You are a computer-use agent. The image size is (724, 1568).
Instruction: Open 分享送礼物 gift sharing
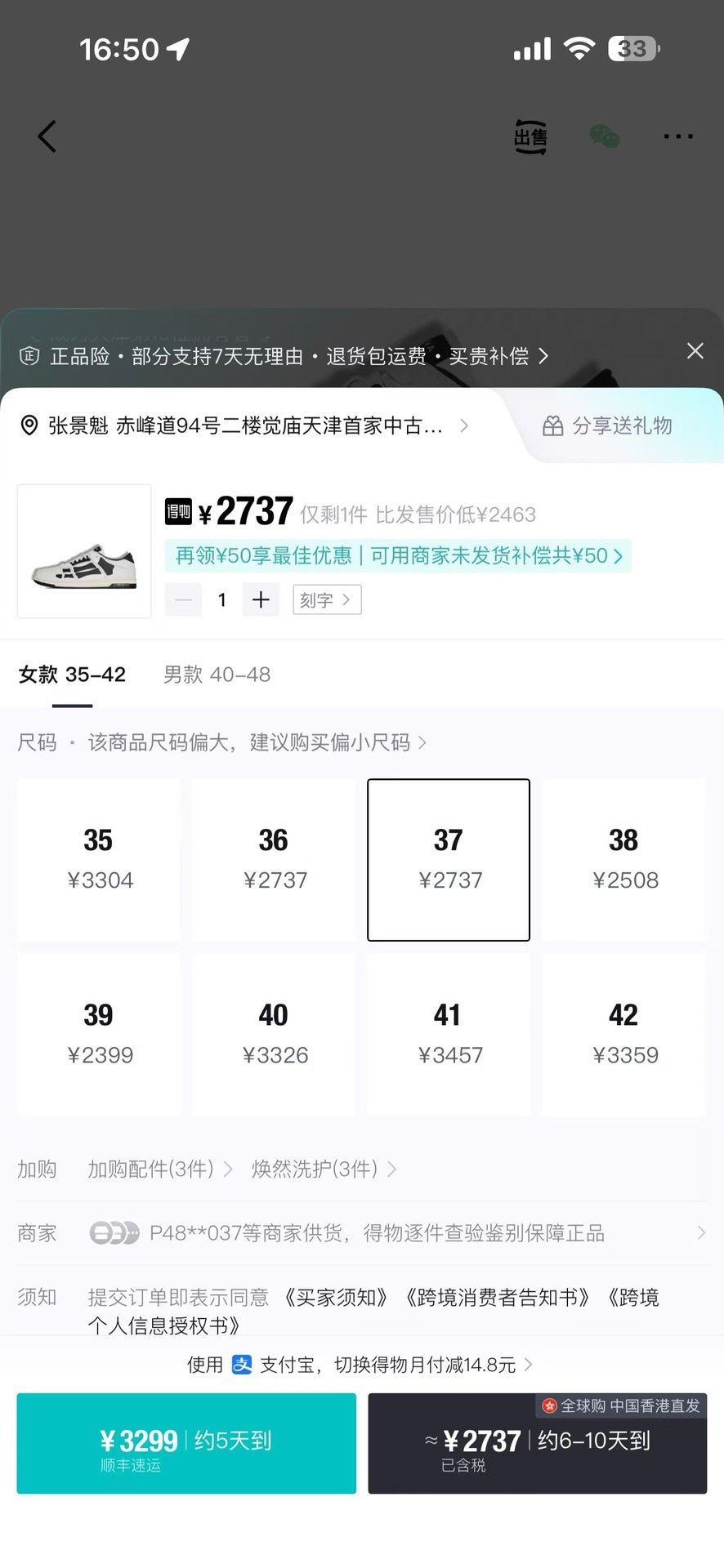pyautogui.click(x=607, y=425)
